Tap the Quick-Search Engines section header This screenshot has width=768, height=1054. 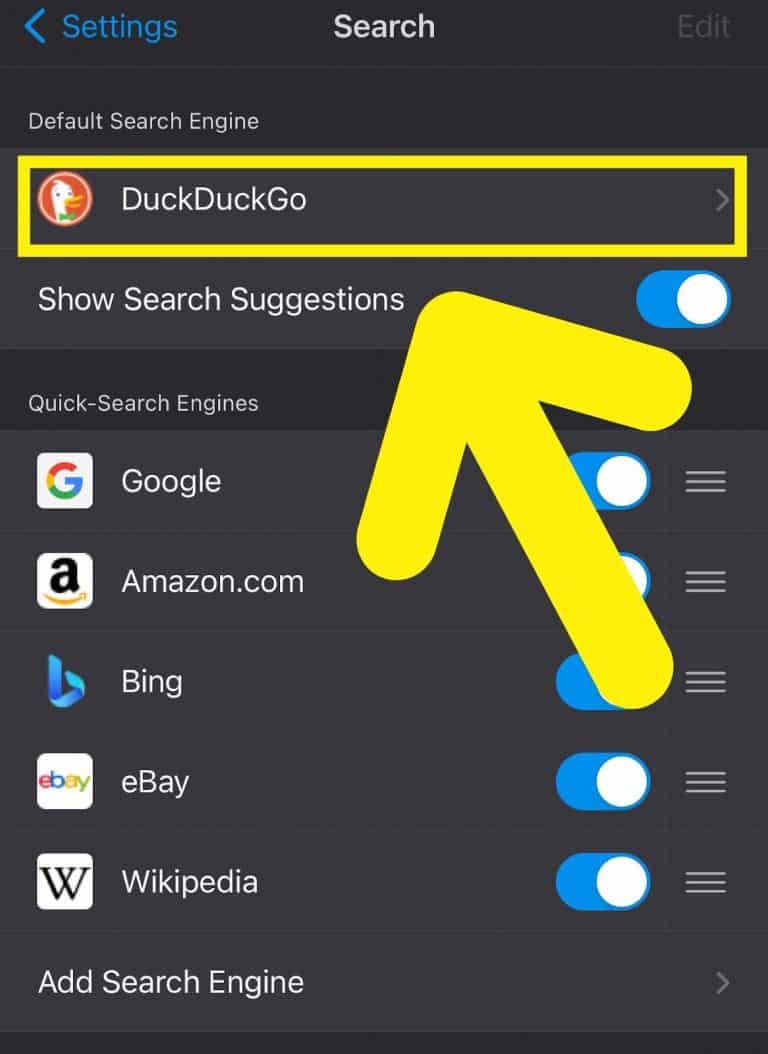pyautogui.click(x=143, y=404)
